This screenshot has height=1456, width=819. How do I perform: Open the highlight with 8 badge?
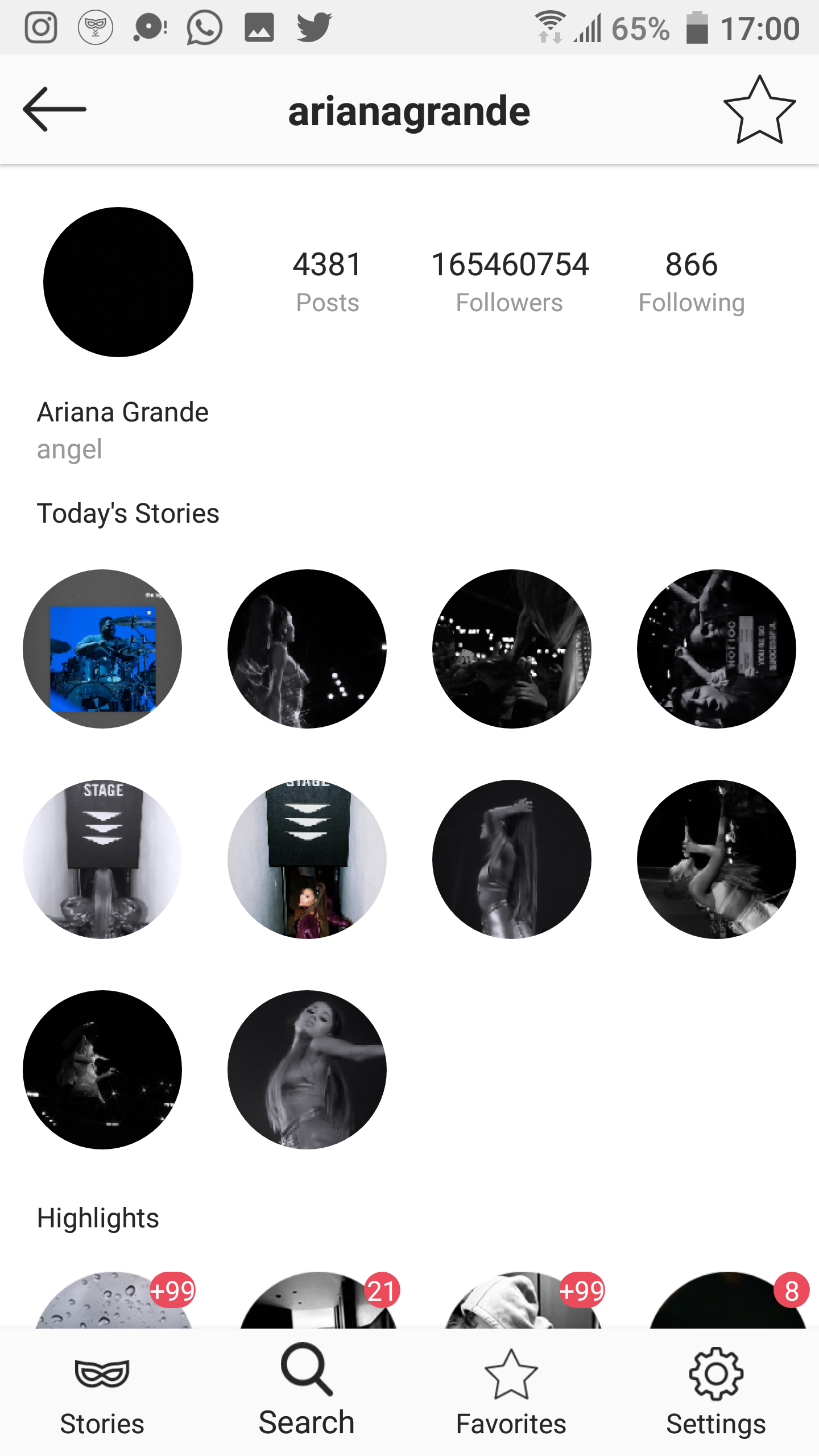point(728,1301)
